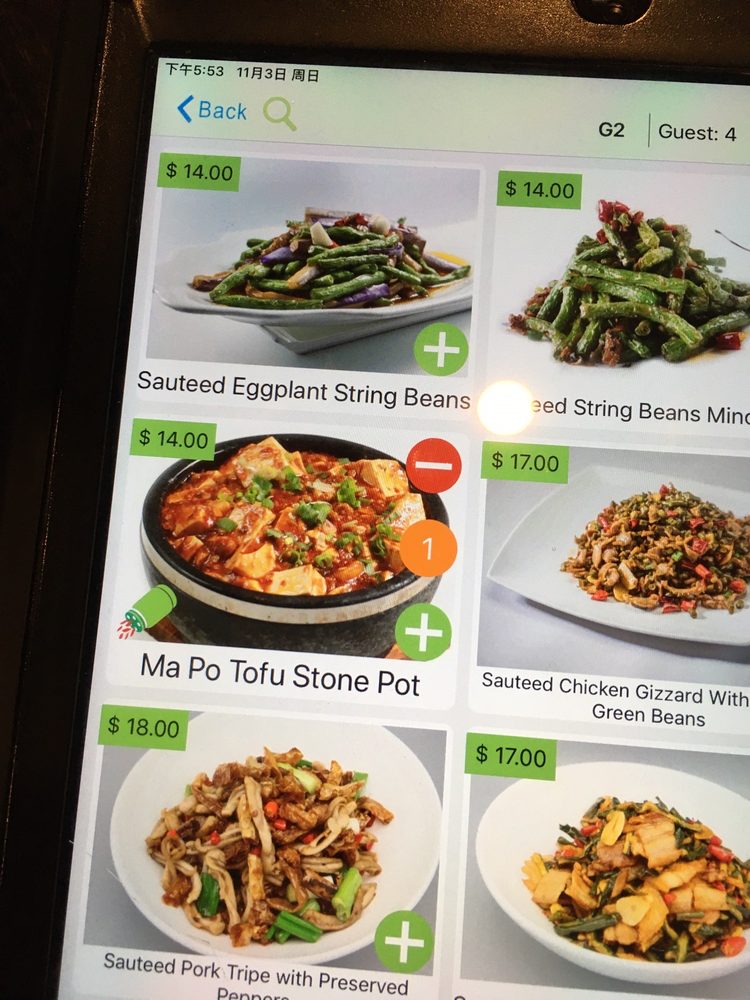The width and height of the screenshot is (750, 1000).
Task: Go back using the Back button
Action: pyautogui.click(x=212, y=110)
